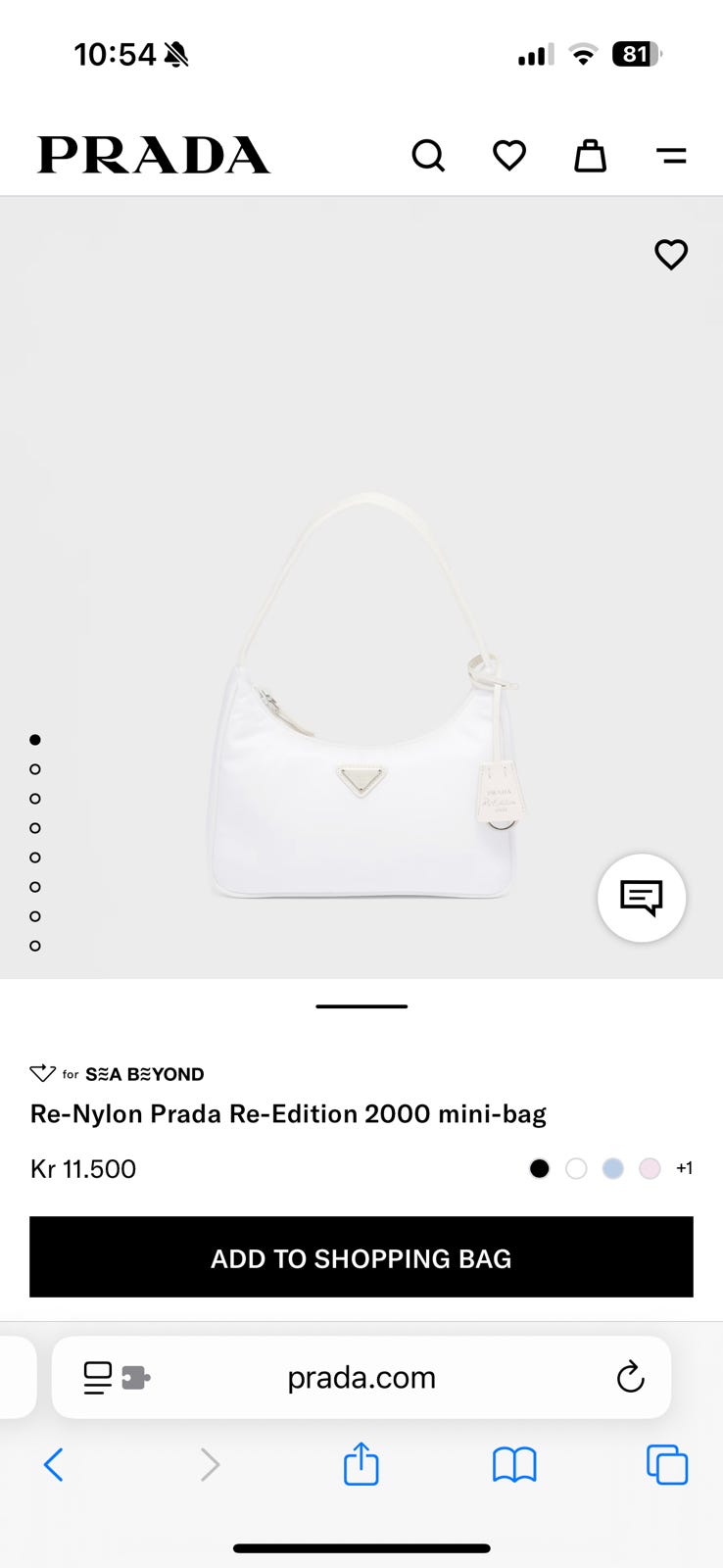723x1568 pixels.
Task: Open the search magnifier in the header
Action: (428, 156)
